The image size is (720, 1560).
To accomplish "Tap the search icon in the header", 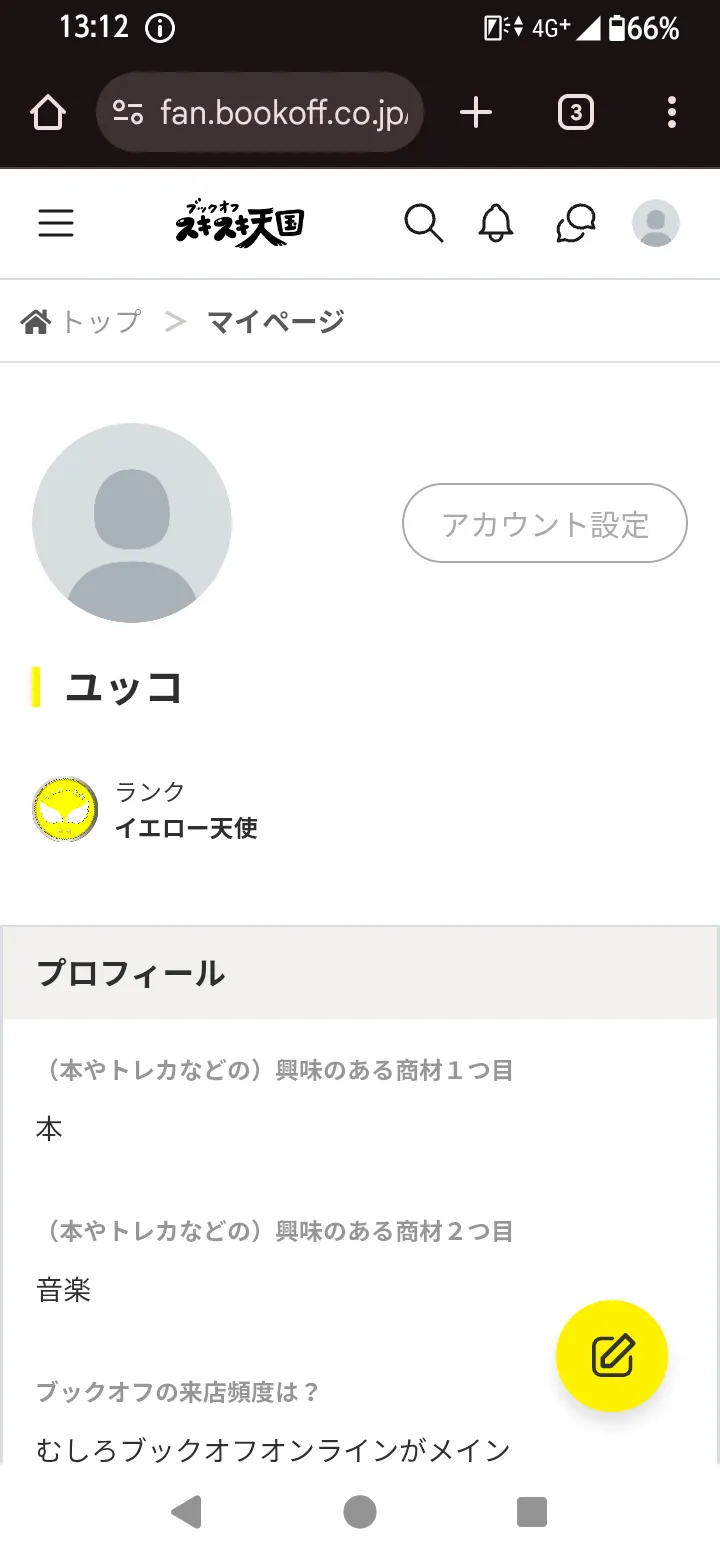I will pos(424,223).
